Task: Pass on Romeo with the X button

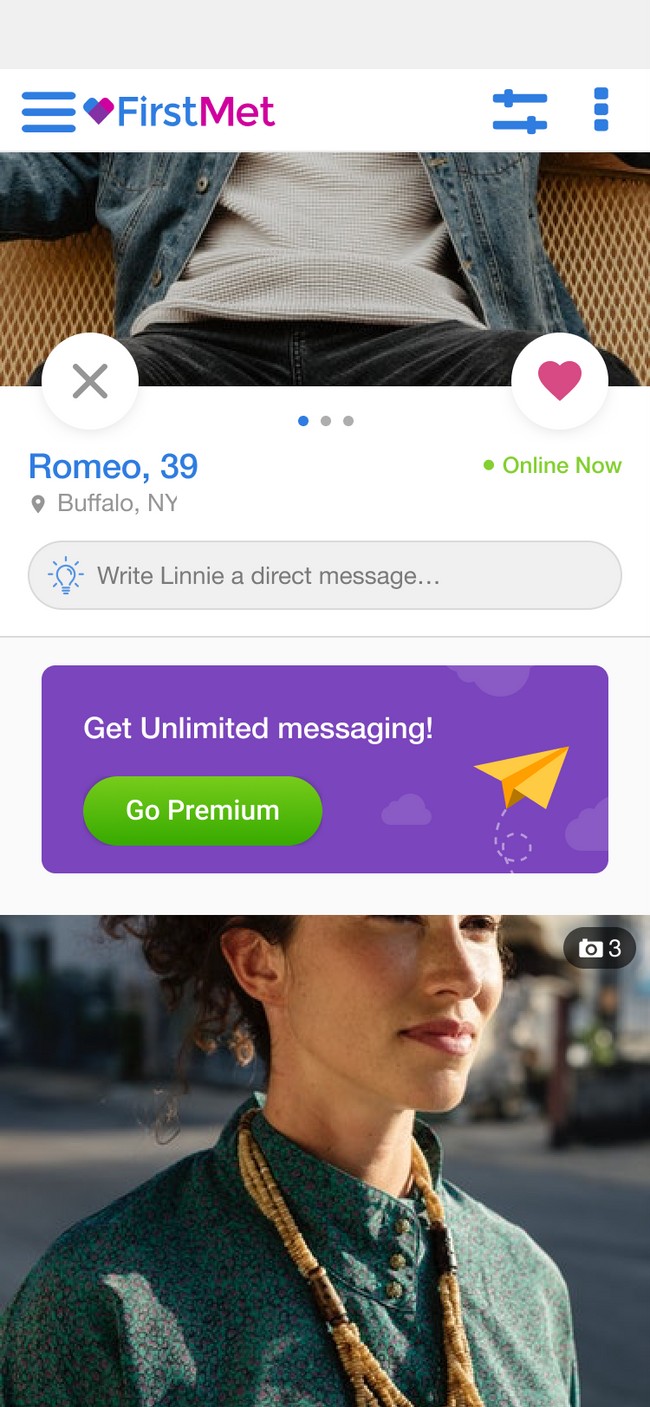Action: [90, 381]
